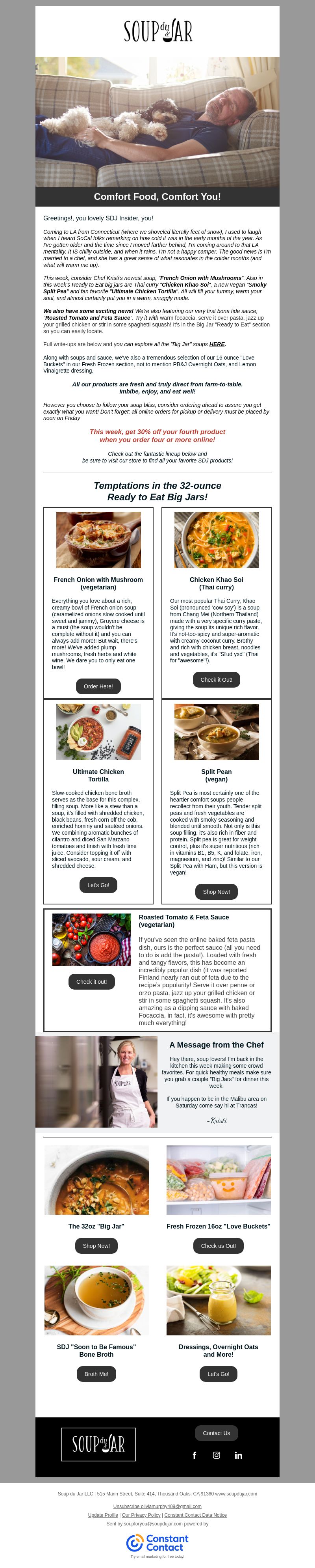Tap Check it out! for Roasted Tomato sauce

91,981
